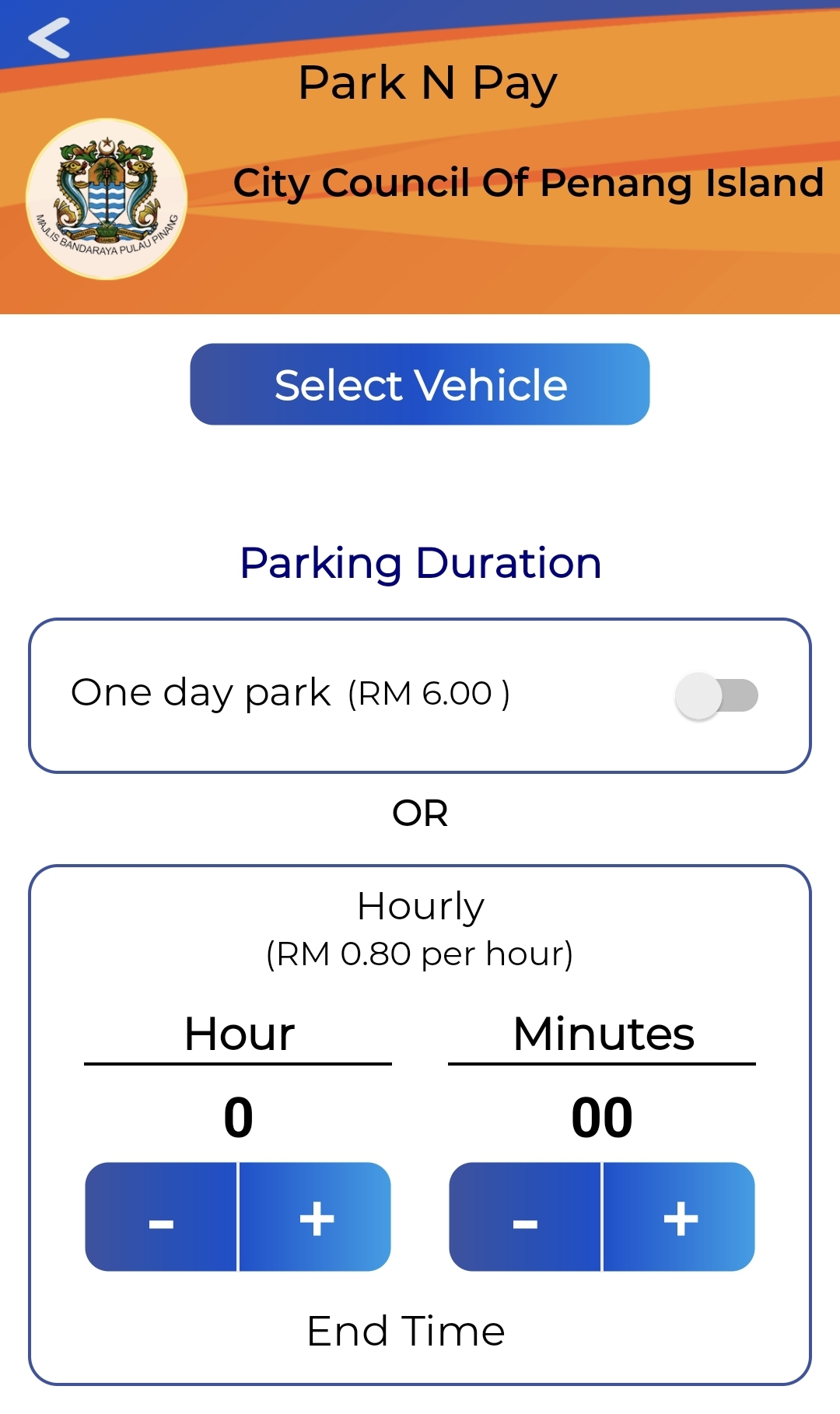Decrease the Hour value
840x1414 pixels.
[161, 1217]
